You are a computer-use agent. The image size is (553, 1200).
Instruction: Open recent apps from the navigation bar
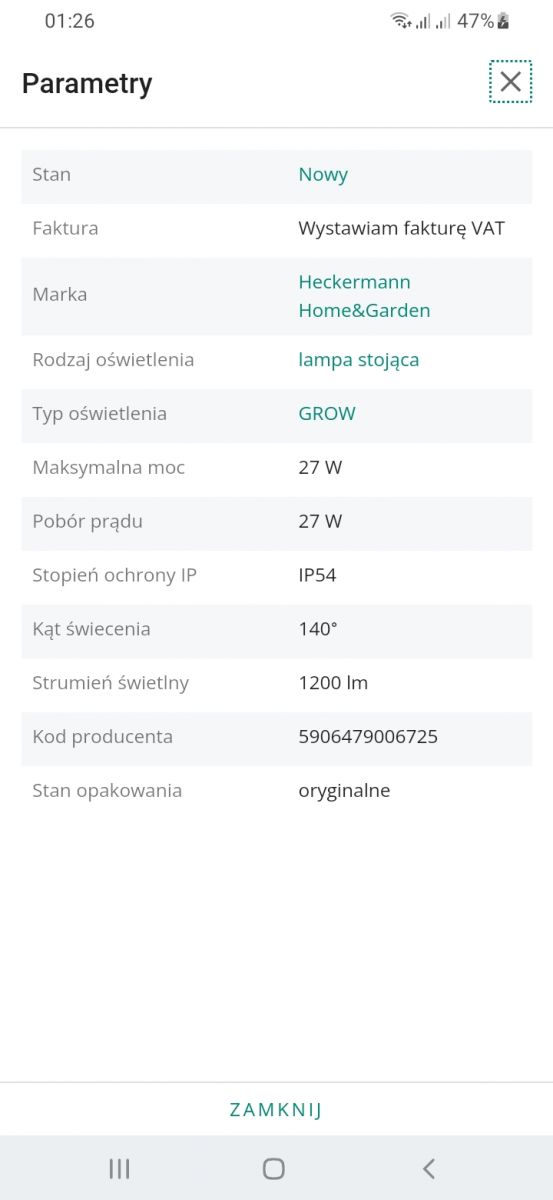pos(120,1168)
